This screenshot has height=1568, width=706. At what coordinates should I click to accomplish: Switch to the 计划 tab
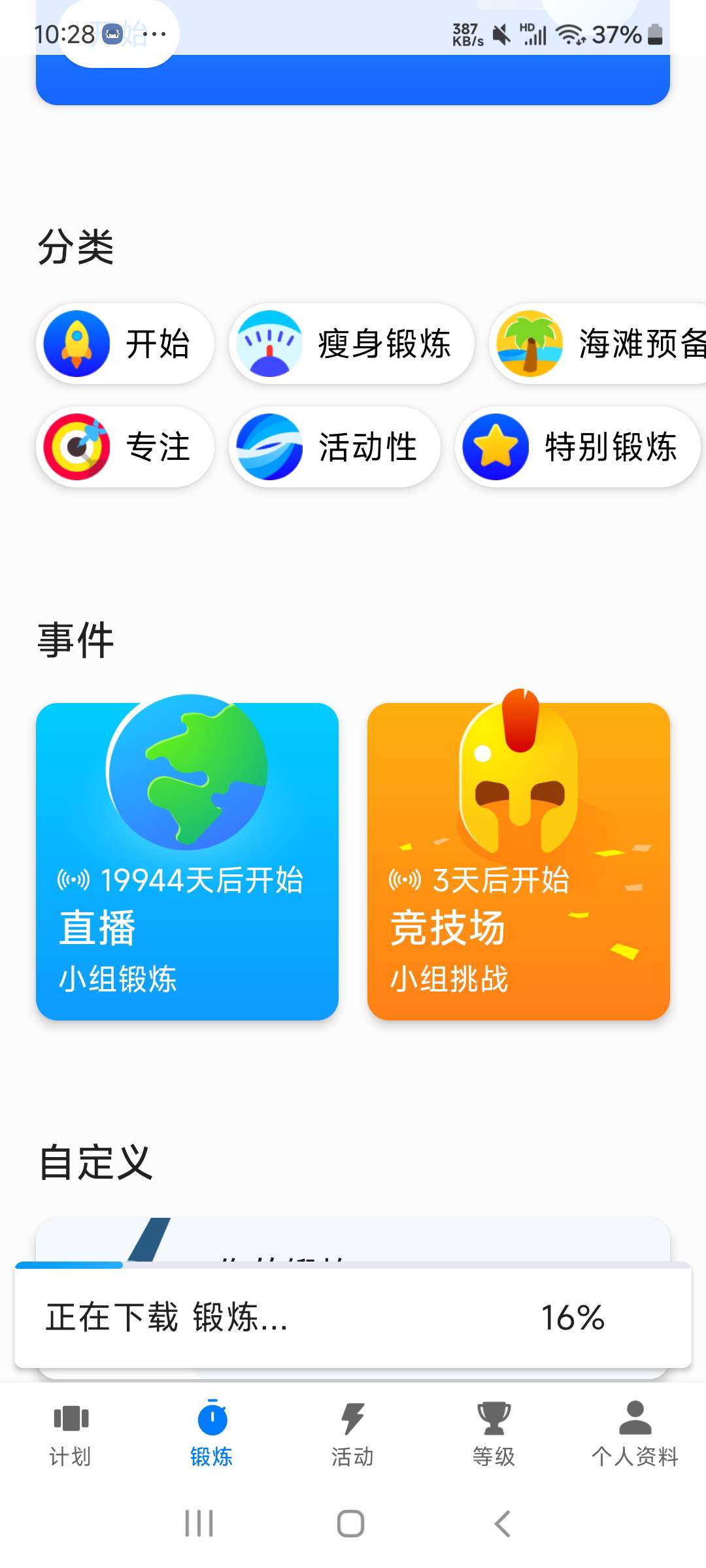pos(71,1434)
